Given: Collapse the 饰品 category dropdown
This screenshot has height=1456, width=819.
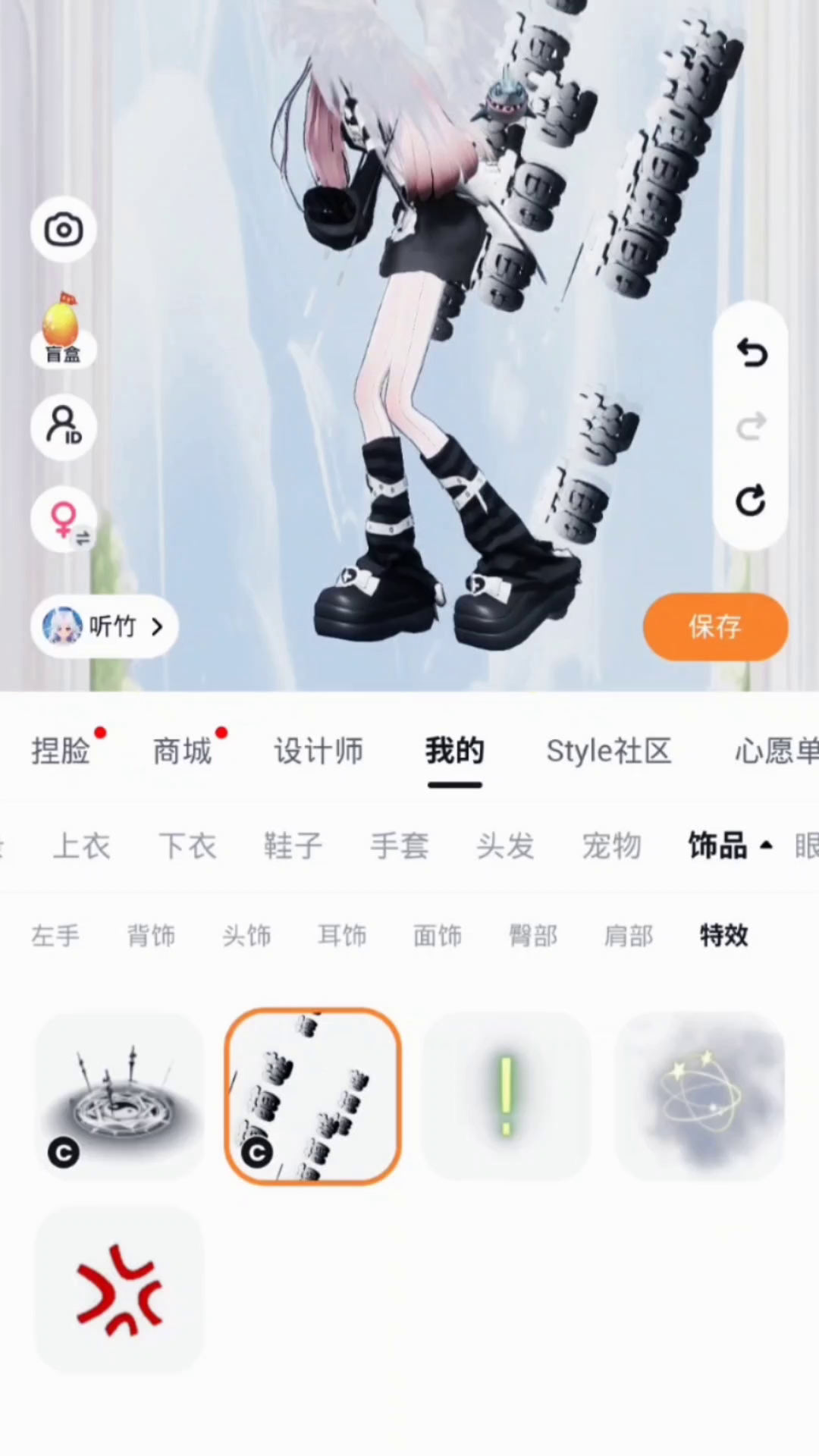Looking at the screenshot, I should [730, 846].
